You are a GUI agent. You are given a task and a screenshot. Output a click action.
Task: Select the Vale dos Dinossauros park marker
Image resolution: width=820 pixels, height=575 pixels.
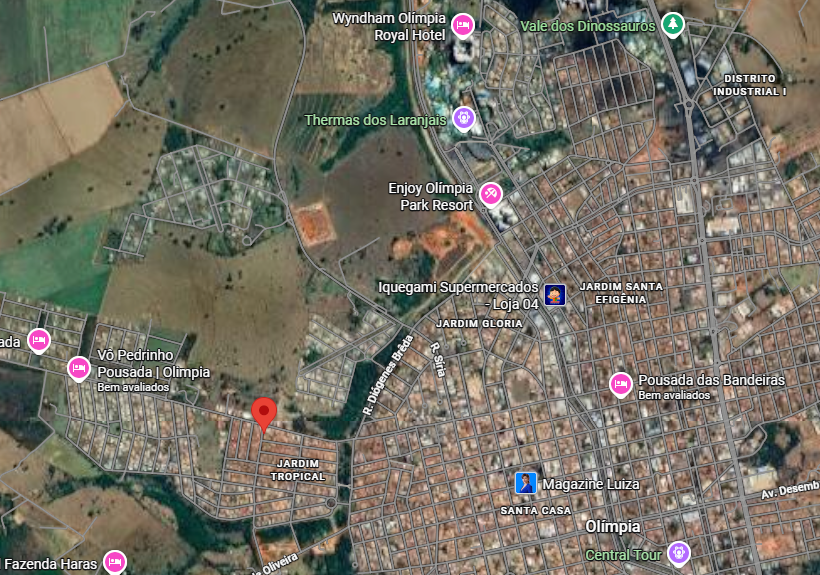(x=674, y=24)
